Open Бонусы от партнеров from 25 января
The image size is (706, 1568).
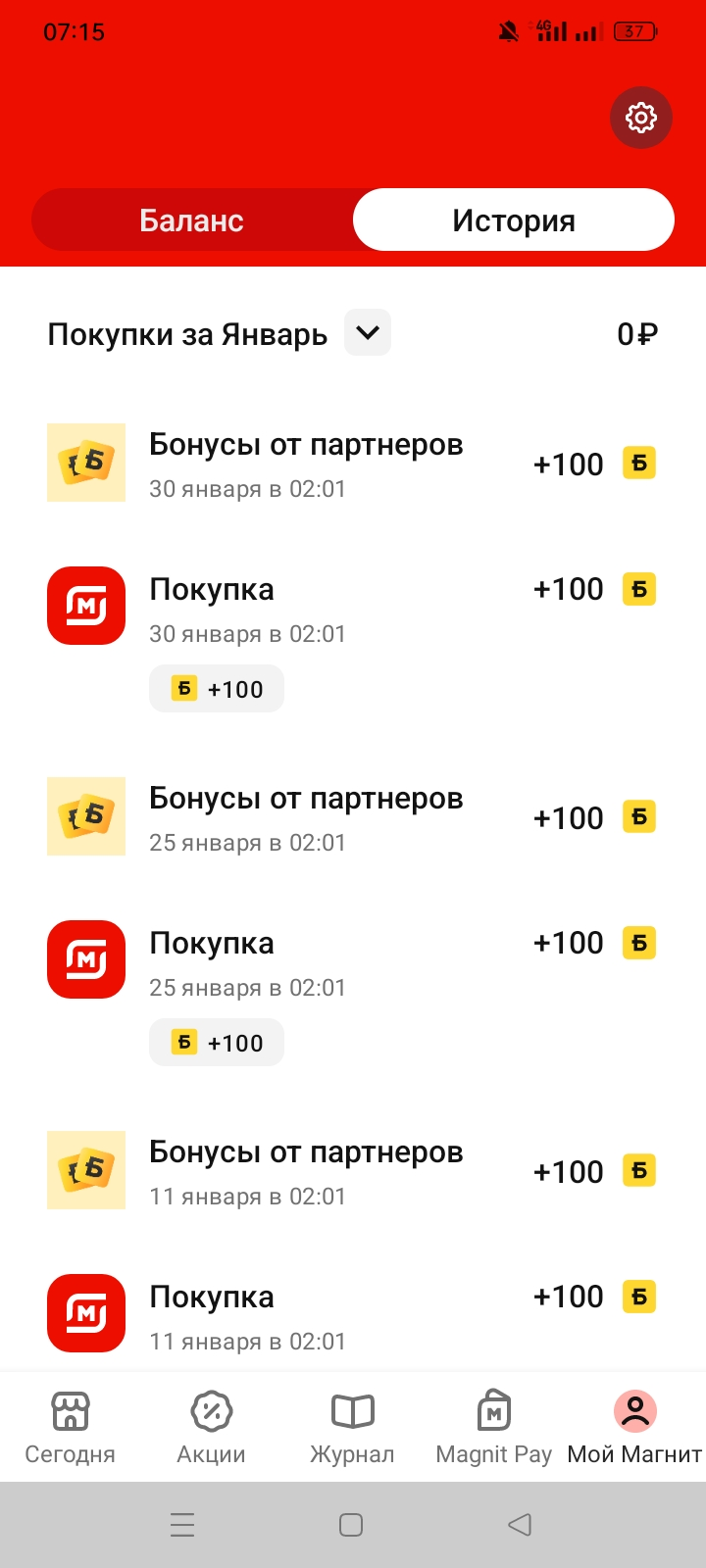[353, 817]
